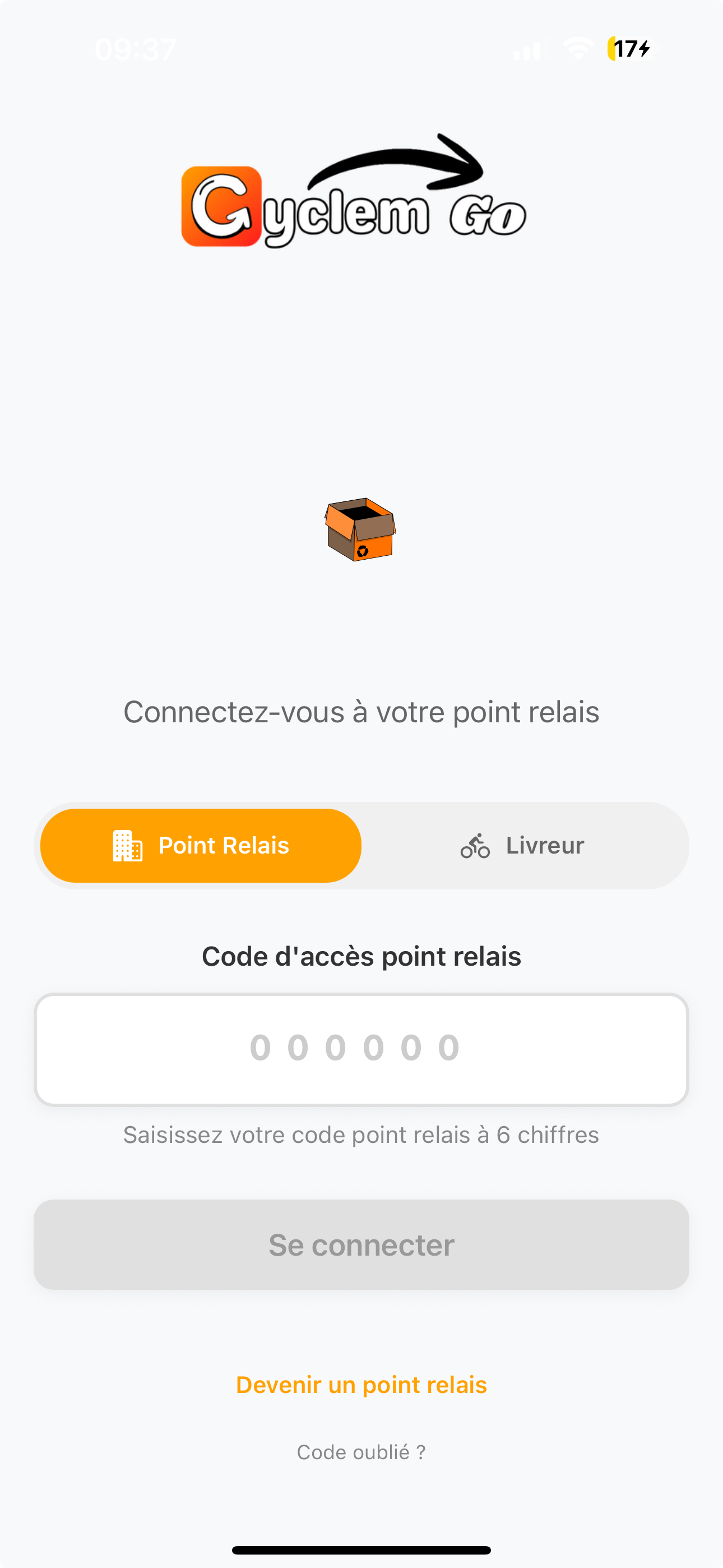Select the Point Relais segment
This screenshot has width=723, height=1568.
click(201, 846)
